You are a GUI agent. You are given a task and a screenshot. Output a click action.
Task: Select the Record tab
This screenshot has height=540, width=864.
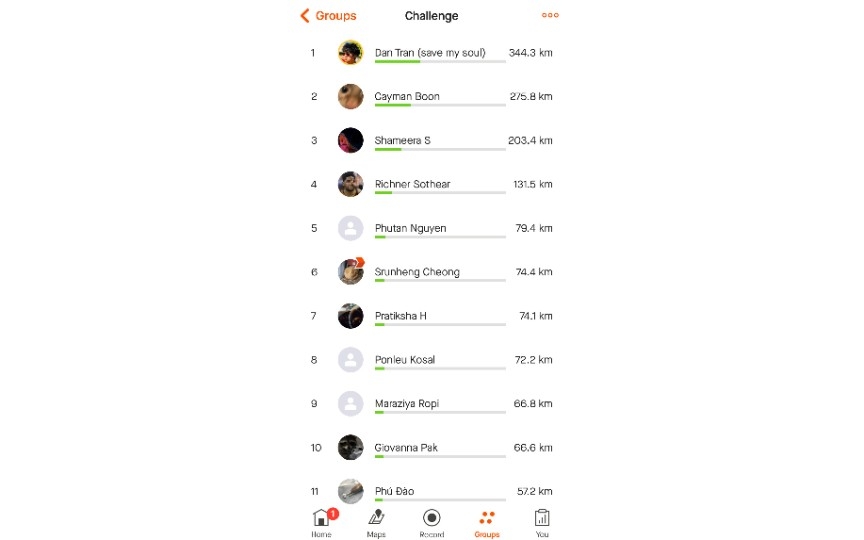[432, 522]
